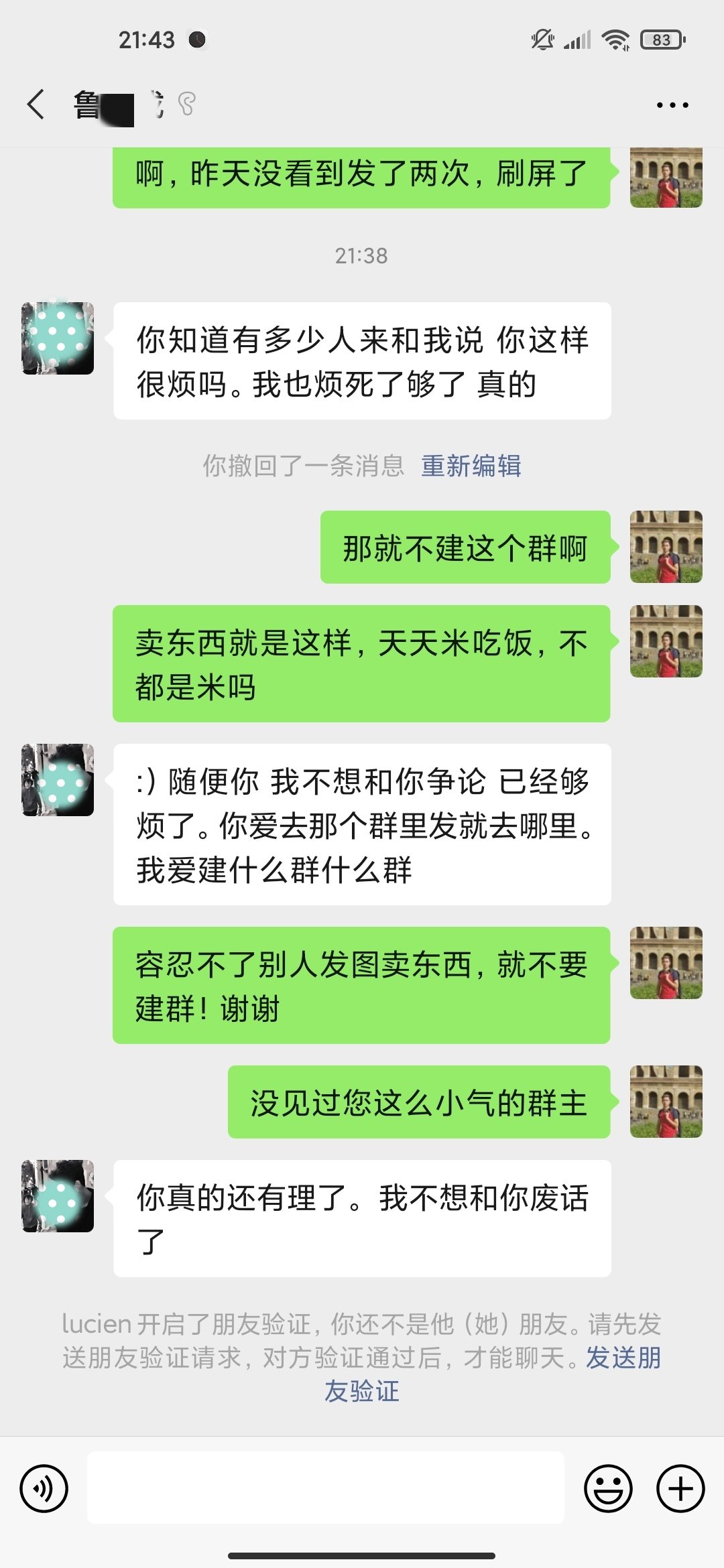Open the chat's three-dot menu
This screenshot has height=1568, width=724.
[672, 105]
